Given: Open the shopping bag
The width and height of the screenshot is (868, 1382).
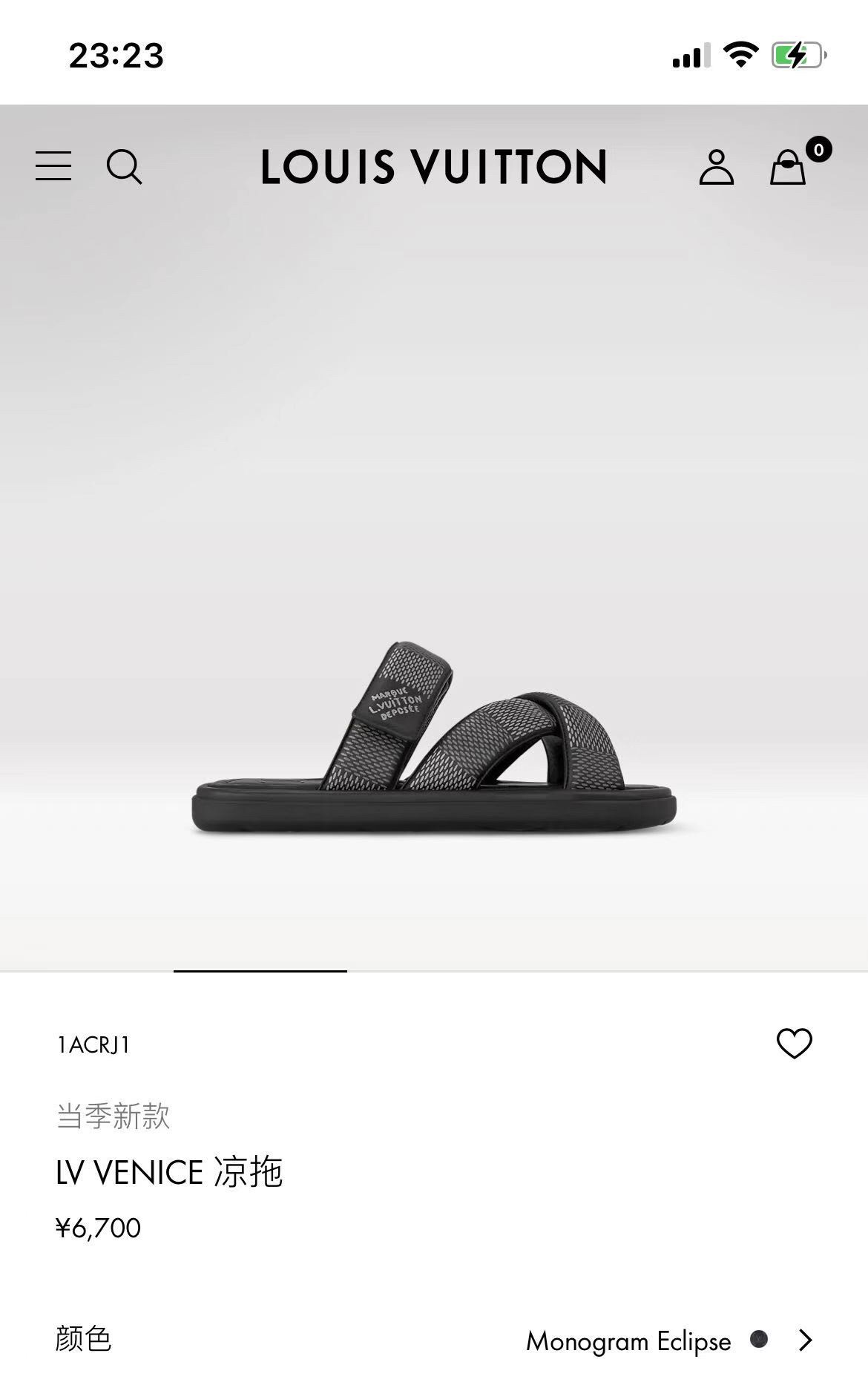Looking at the screenshot, I should coord(788,167).
